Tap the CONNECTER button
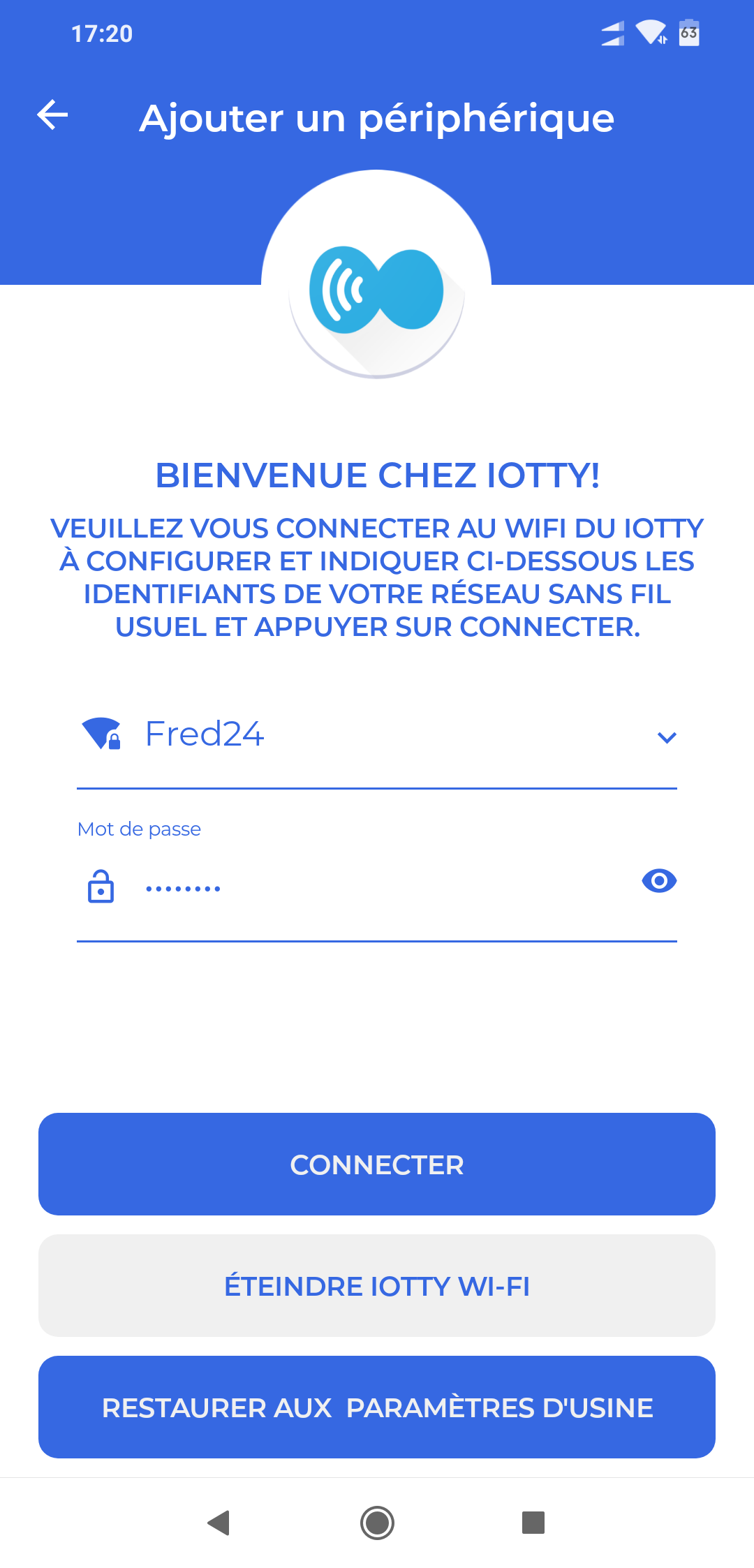Screen dimensions: 754x1568 [377, 1164]
